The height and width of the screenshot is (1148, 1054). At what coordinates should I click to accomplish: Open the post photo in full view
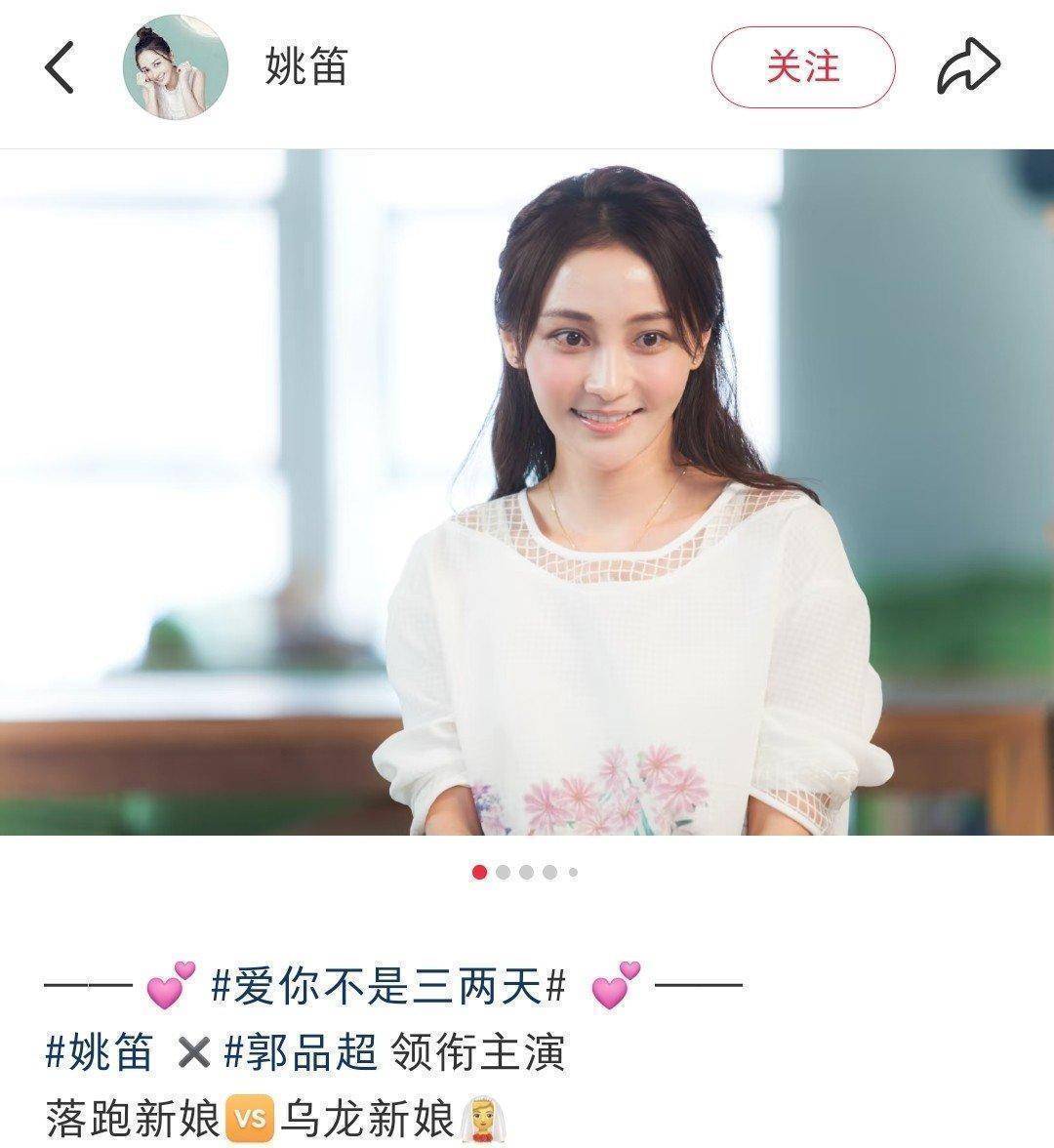[527, 492]
